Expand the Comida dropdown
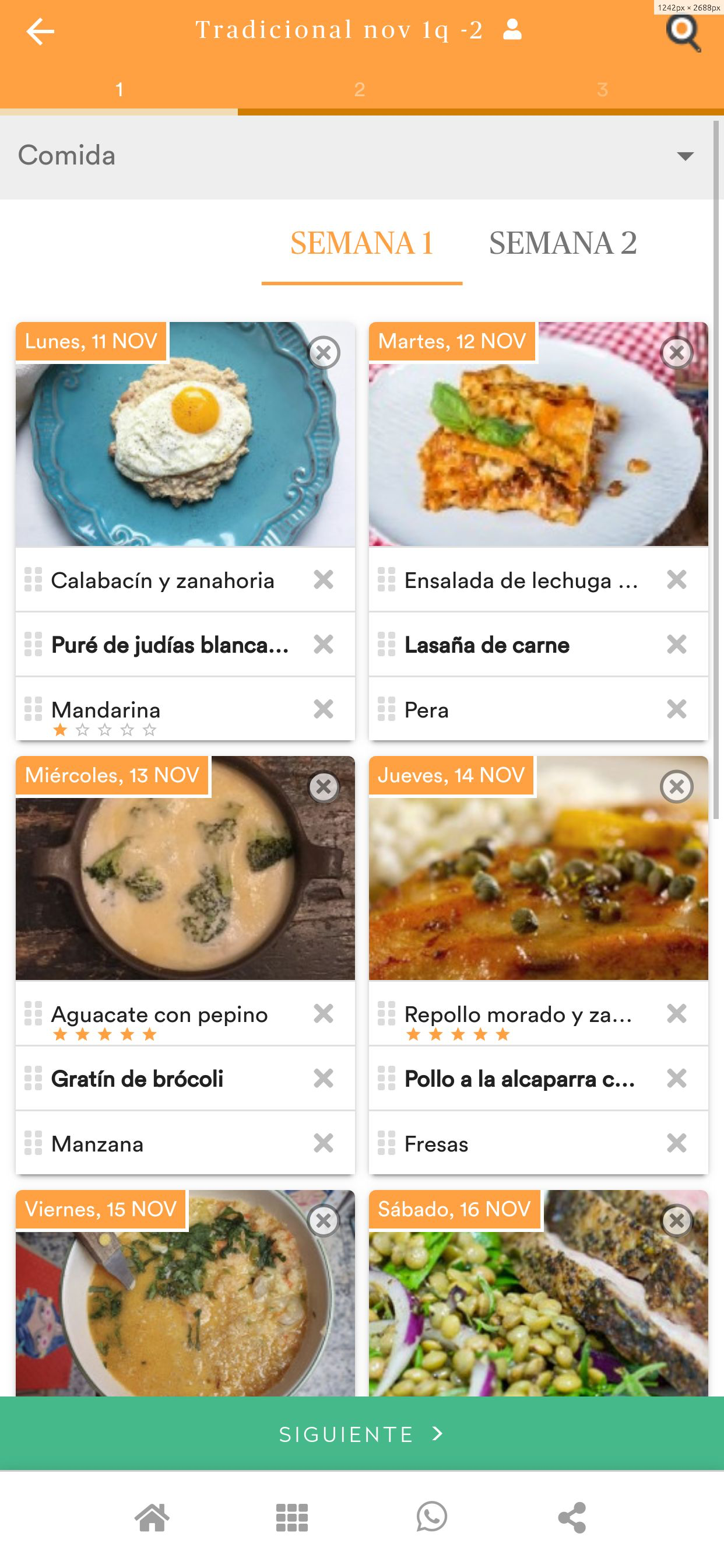The height and width of the screenshot is (1568, 724). [x=685, y=156]
